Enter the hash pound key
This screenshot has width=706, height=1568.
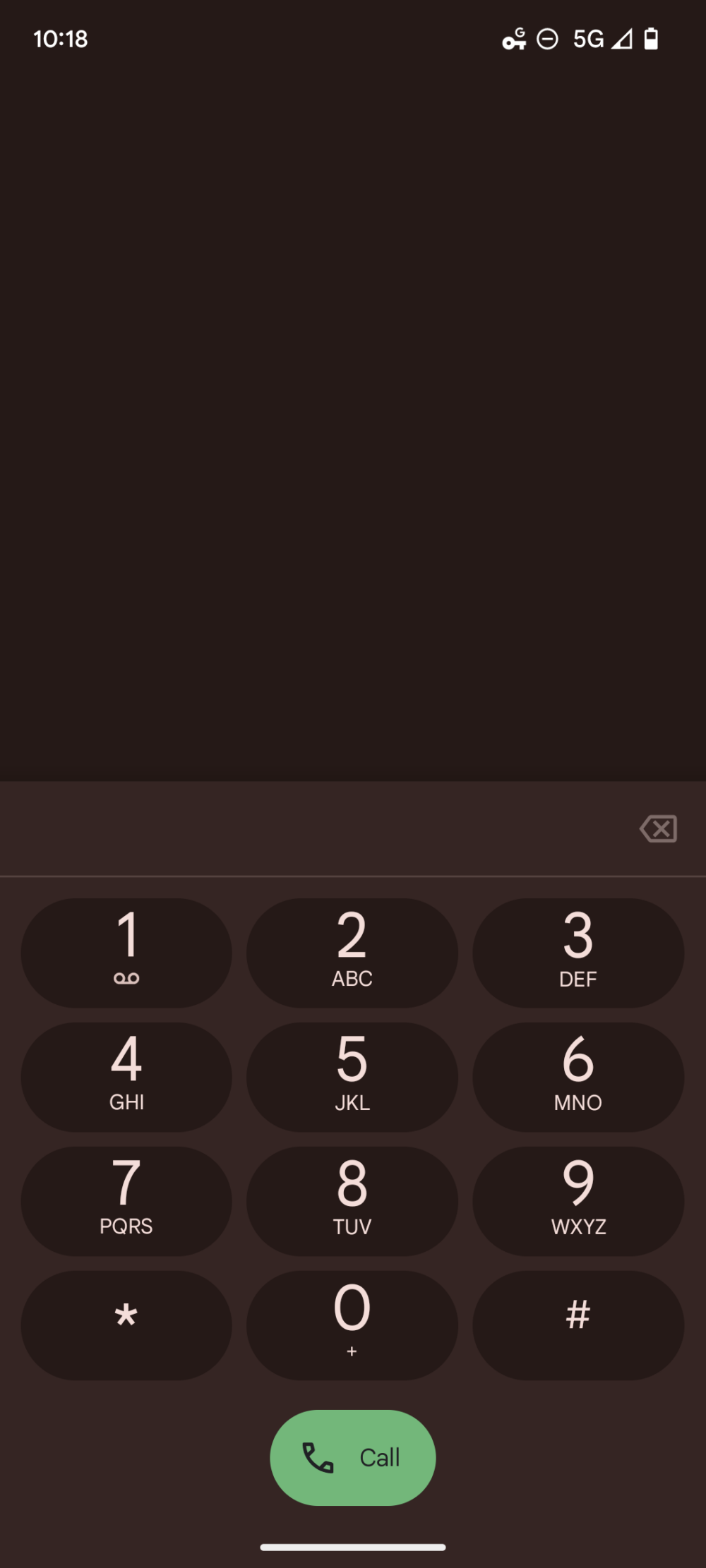[578, 1325]
